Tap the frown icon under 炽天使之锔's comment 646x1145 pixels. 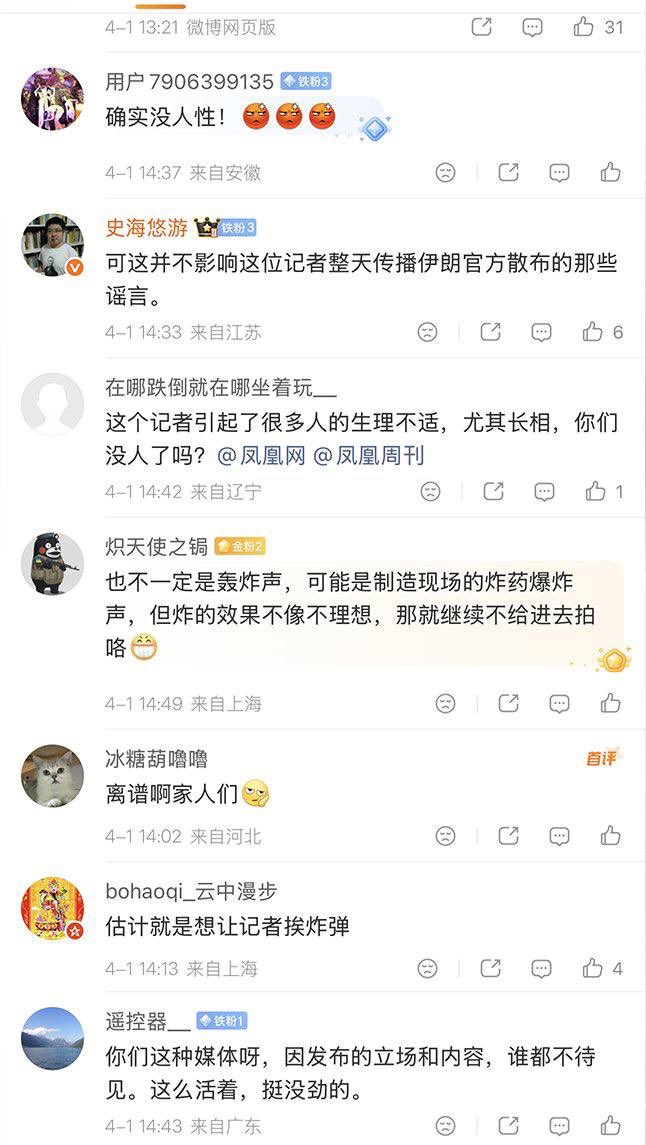(445, 703)
